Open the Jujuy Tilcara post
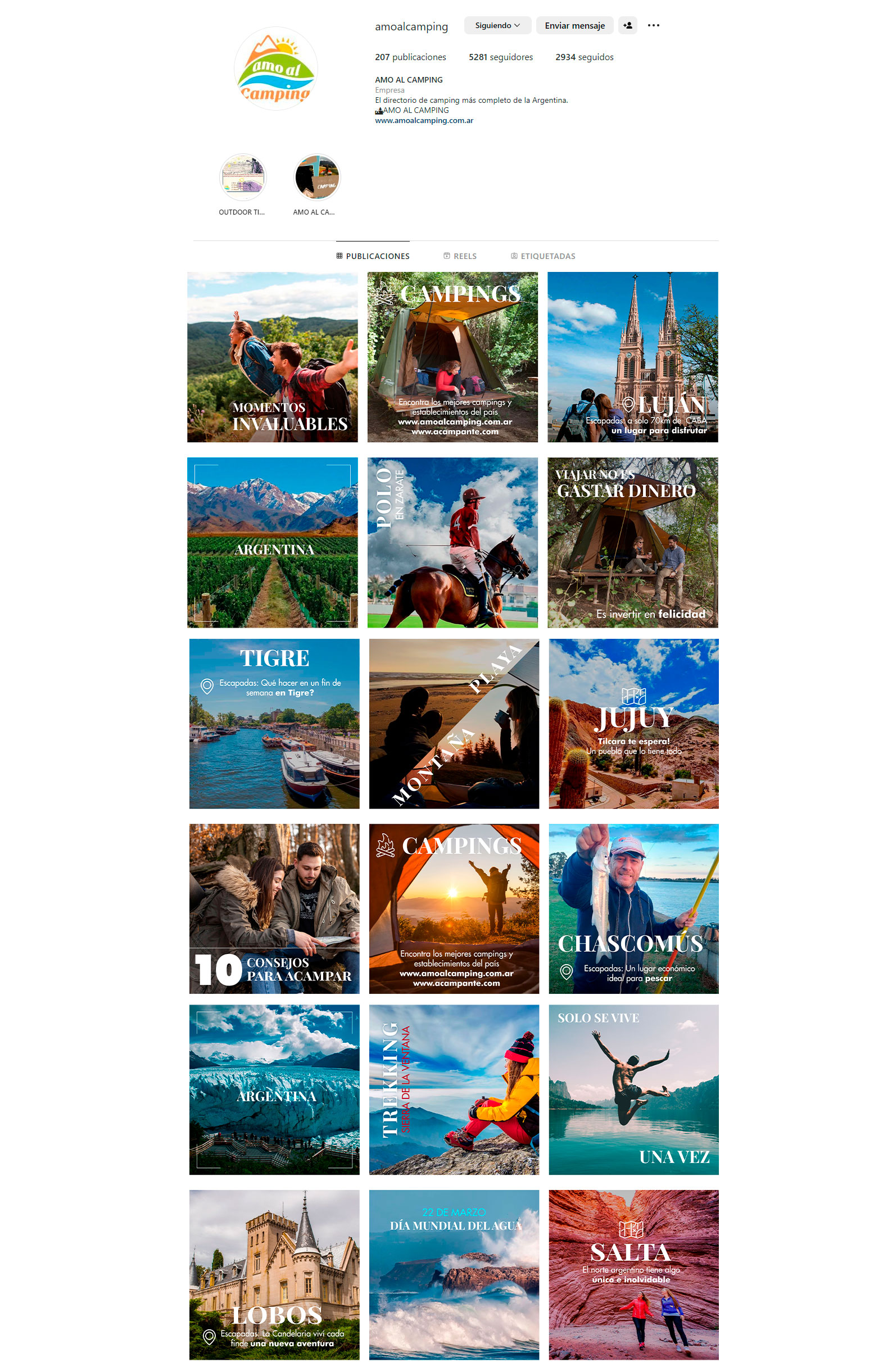 tap(633, 723)
